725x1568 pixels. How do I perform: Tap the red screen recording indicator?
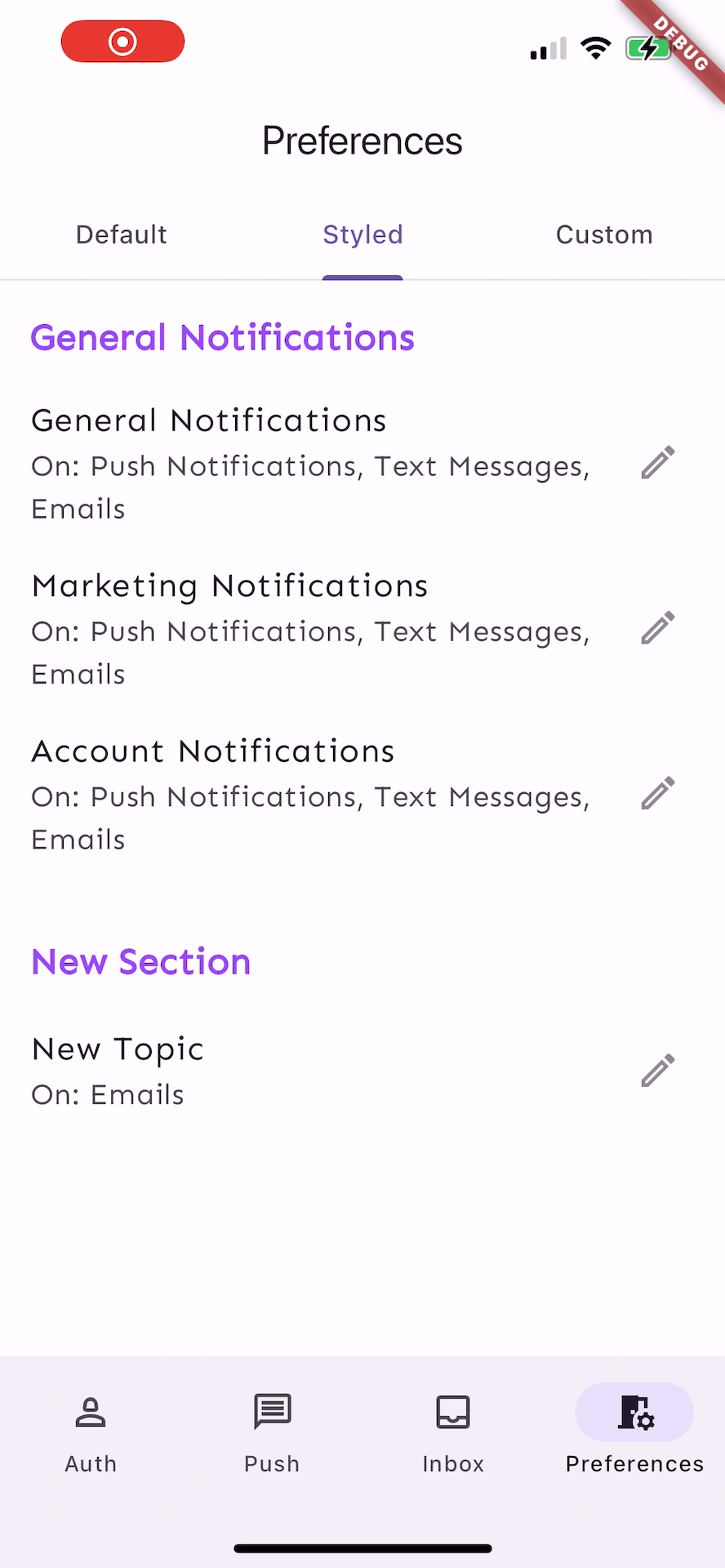[x=122, y=41]
